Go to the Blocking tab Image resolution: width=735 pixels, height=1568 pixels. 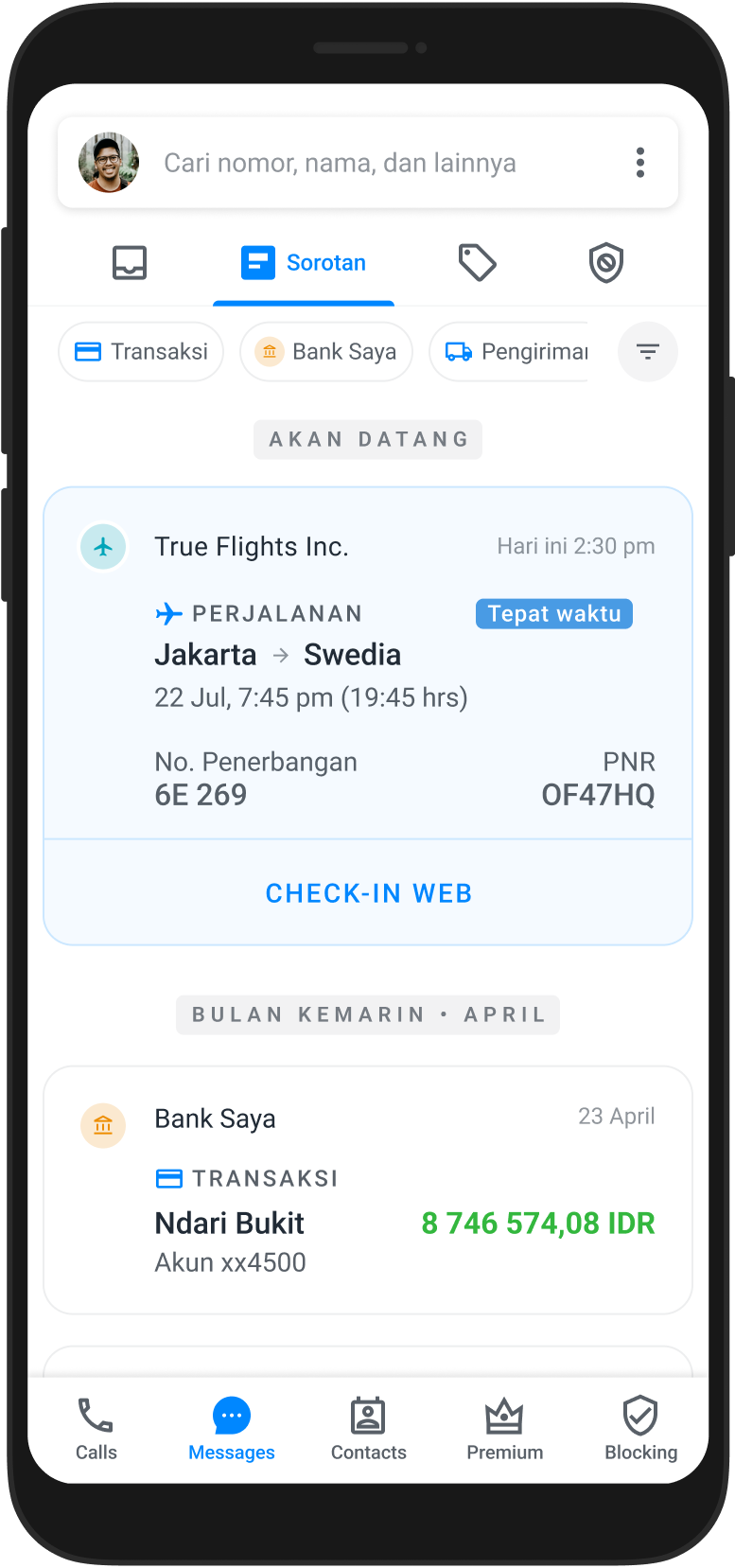coord(640,1429)
